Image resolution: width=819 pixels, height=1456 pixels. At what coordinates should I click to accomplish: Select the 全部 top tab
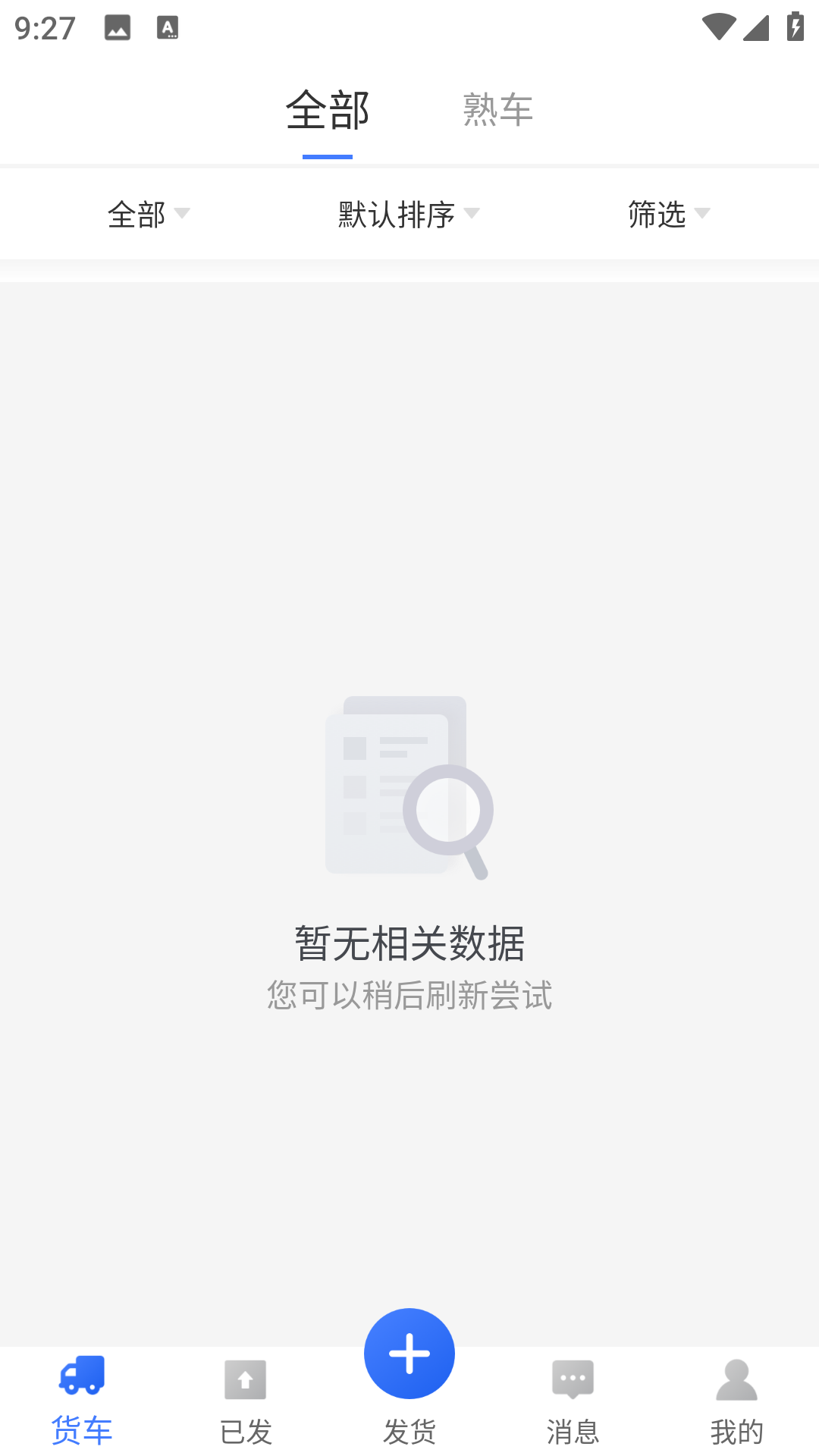pos(328,111)
